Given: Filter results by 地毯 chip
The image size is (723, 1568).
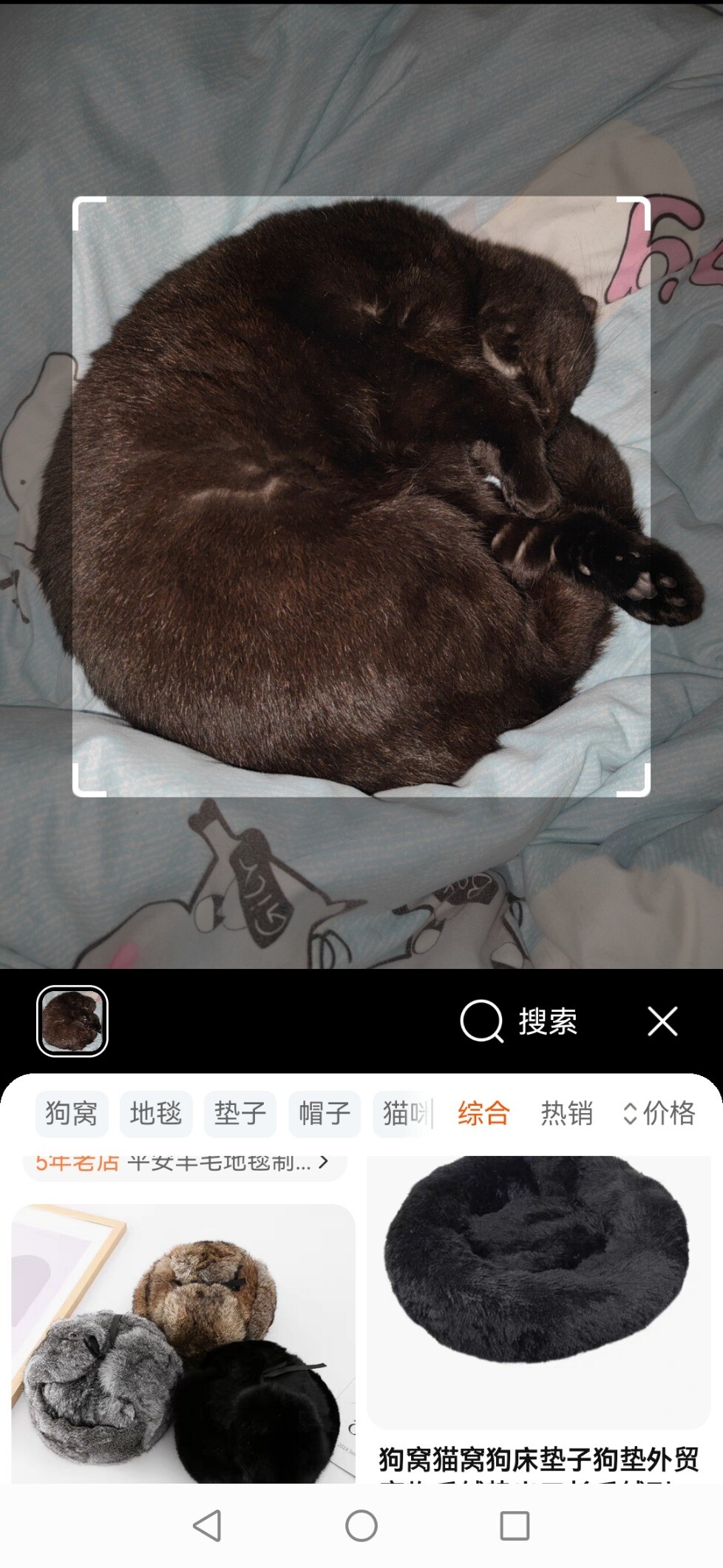Looking at the screenshot, I should pyautogui.click(x=156, y=1113).
